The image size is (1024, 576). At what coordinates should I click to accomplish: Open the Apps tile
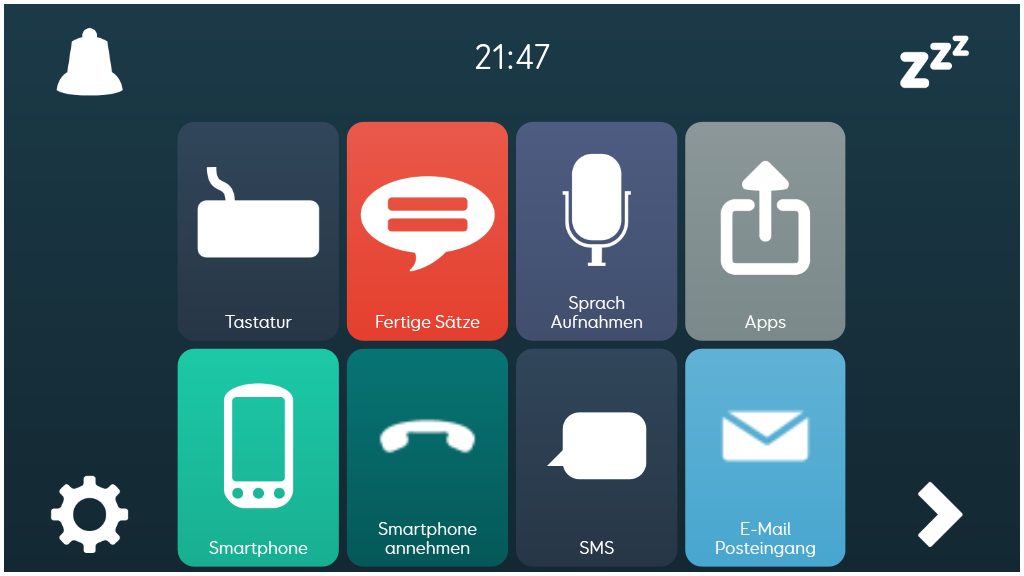coord(765,231)
